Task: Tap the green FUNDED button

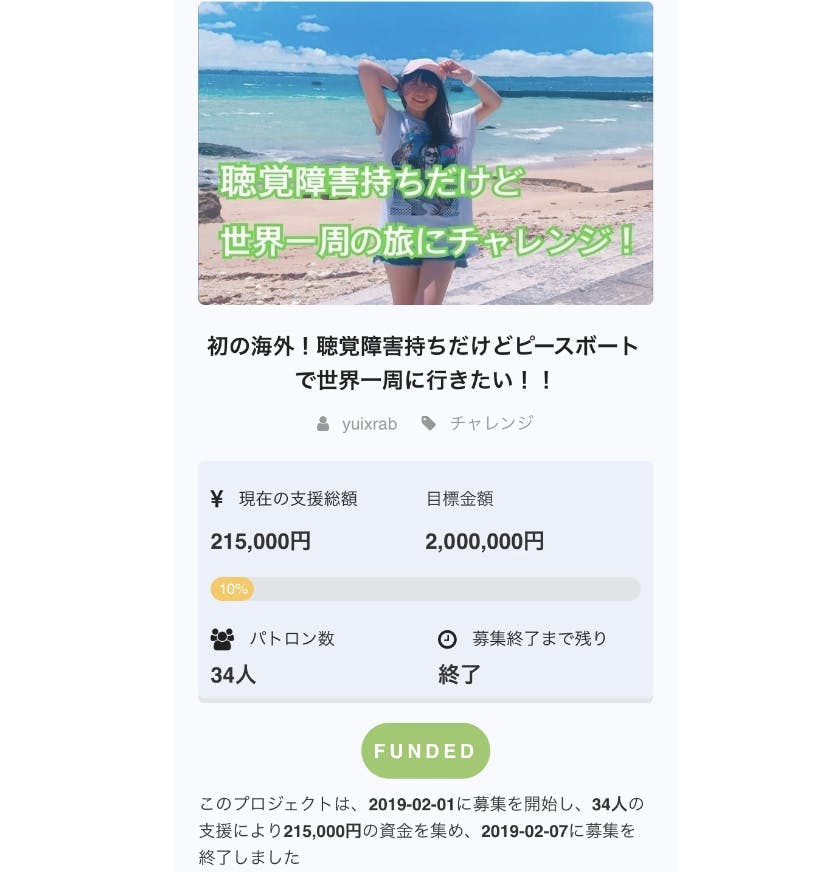Action: point(425,751)
